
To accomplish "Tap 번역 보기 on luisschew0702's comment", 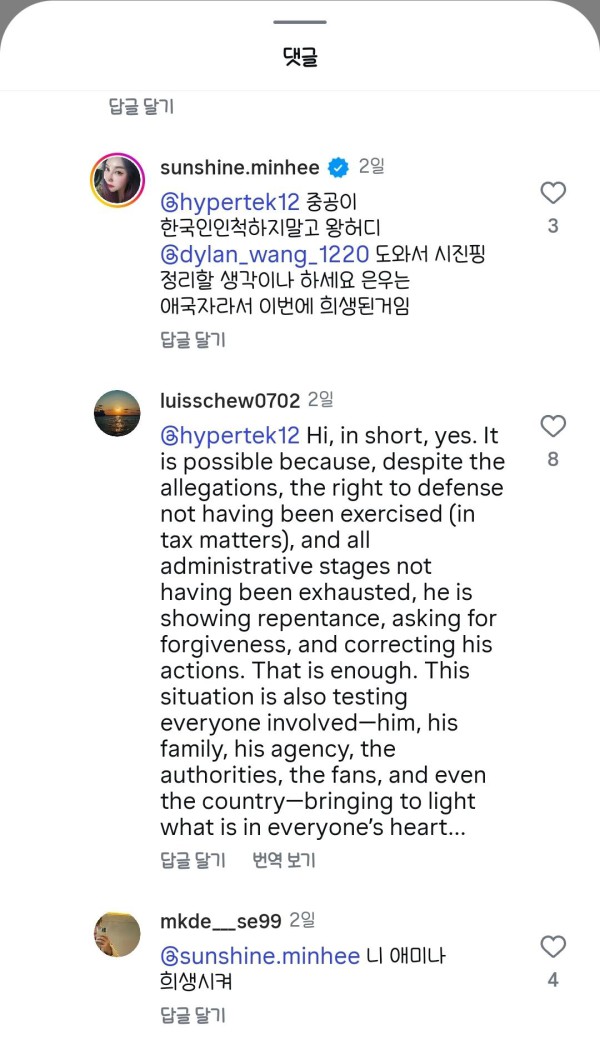I will point(284,860).
